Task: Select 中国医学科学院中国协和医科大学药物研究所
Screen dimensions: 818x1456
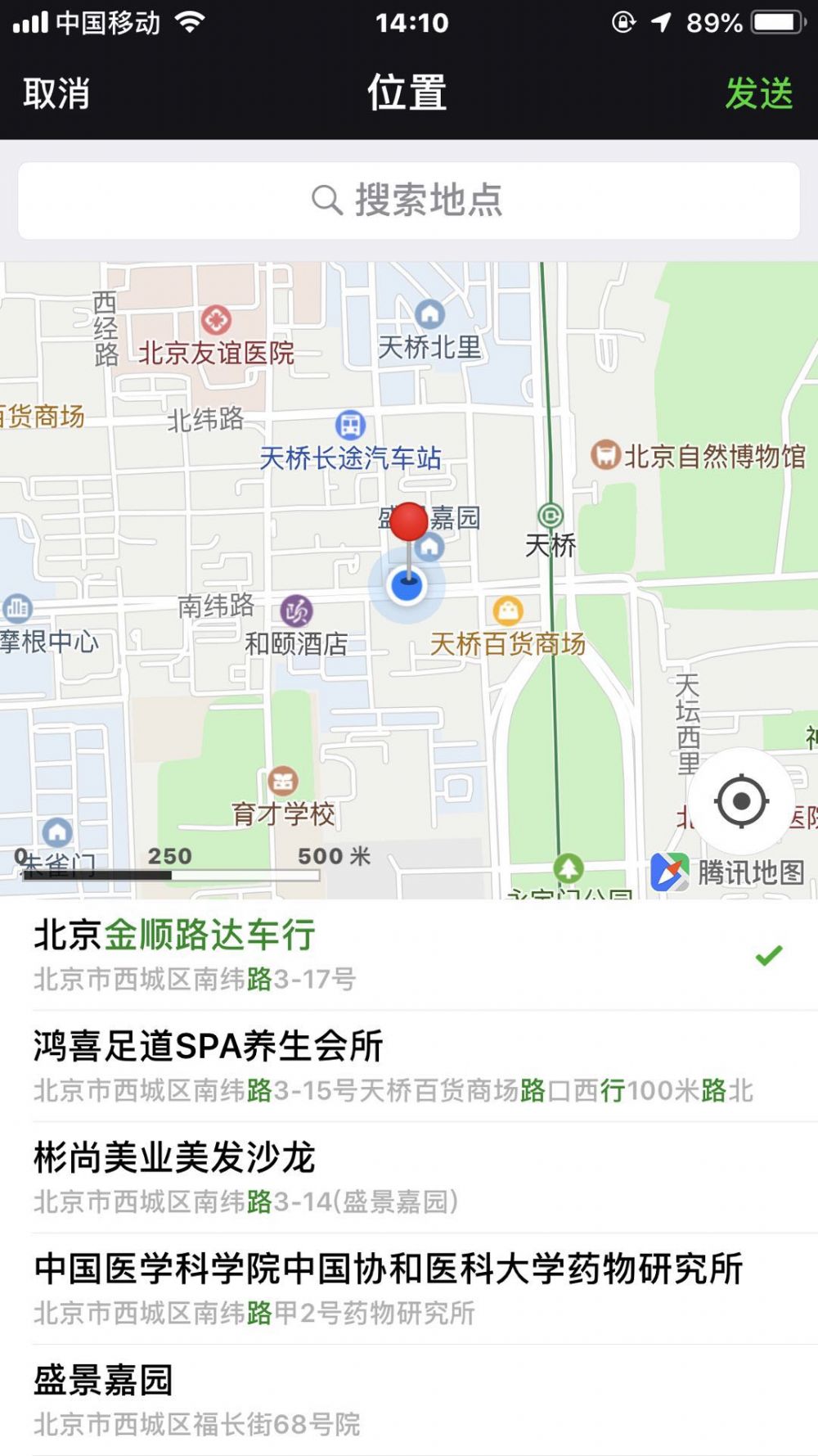Action: point(409,1289)
